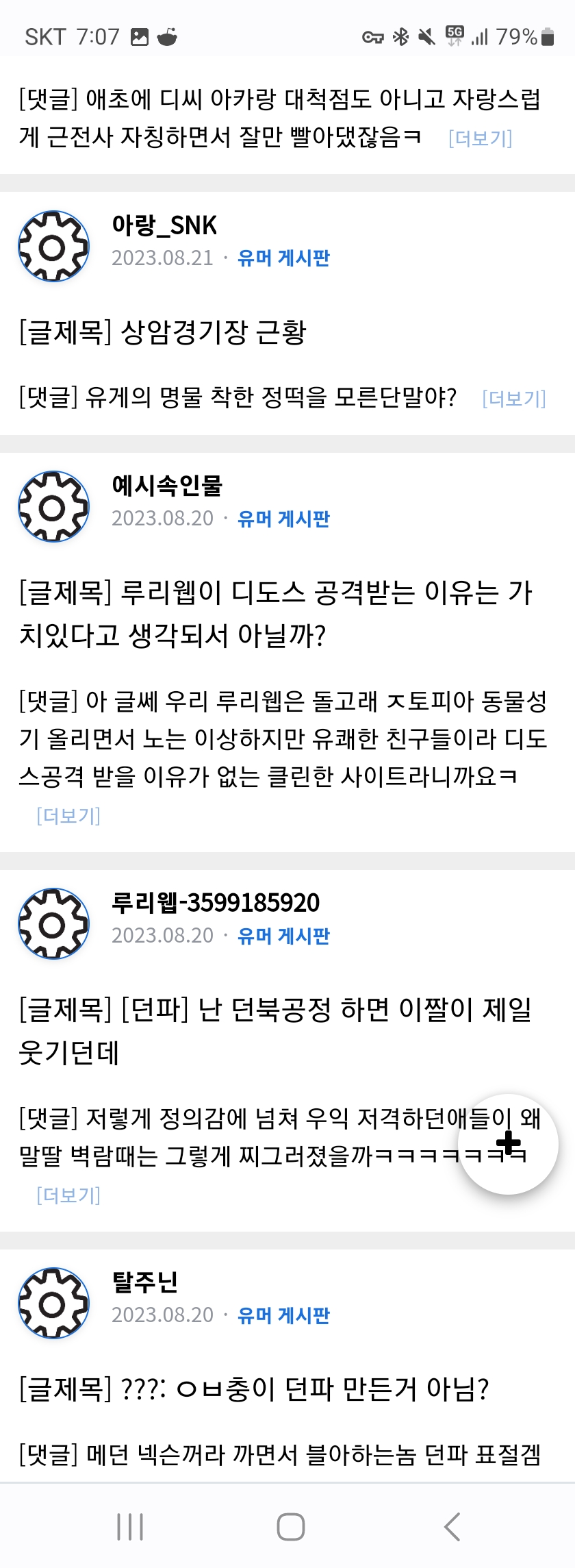Go back using the system back button
The height and width of the screenshot is (1568, 575).
click(452, 1526)
